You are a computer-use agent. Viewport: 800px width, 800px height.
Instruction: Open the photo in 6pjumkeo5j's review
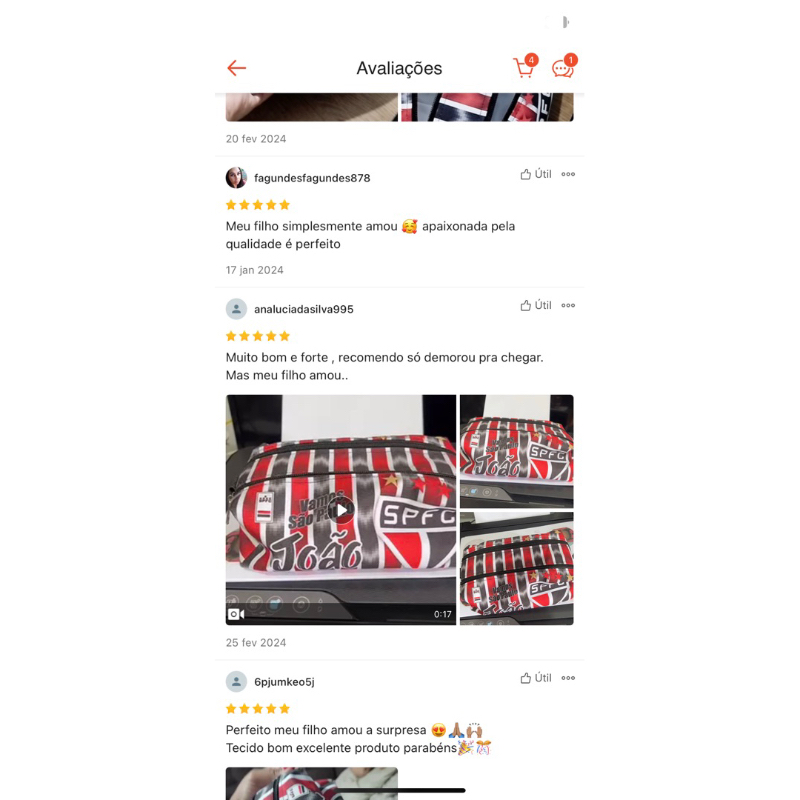312,783
